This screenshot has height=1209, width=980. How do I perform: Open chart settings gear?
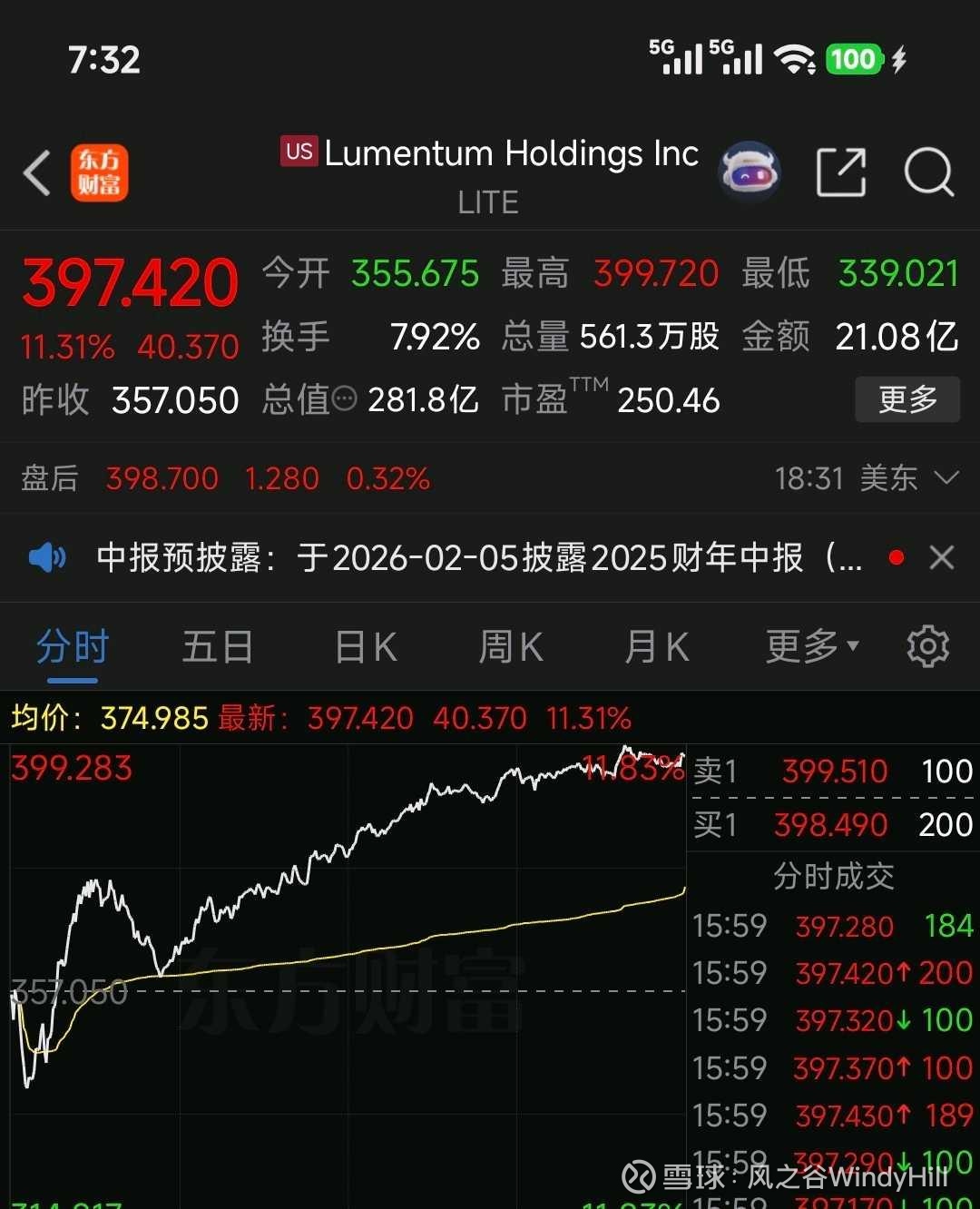tap(927, 647)
